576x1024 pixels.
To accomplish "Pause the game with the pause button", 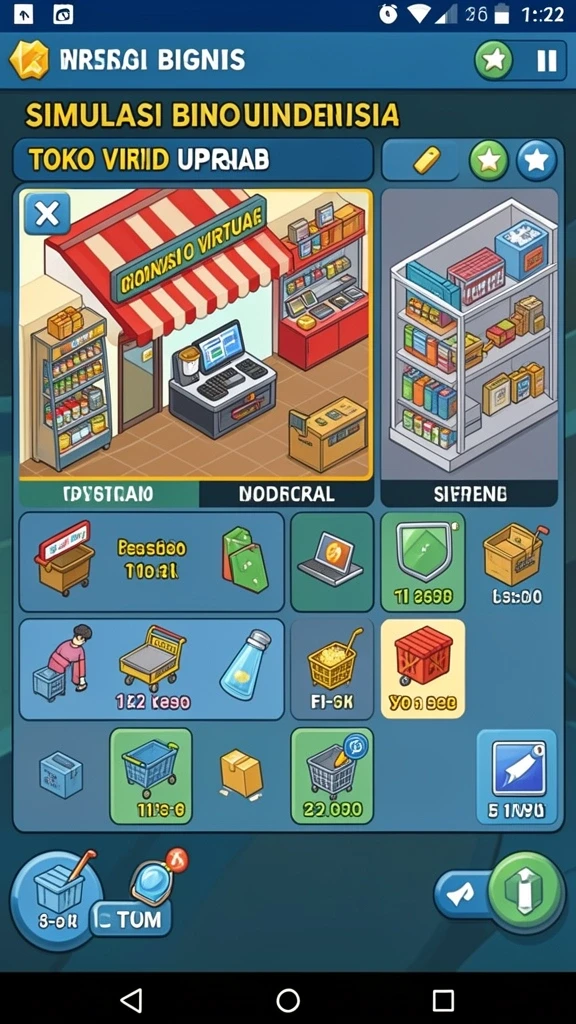I will tap(546, 61).
